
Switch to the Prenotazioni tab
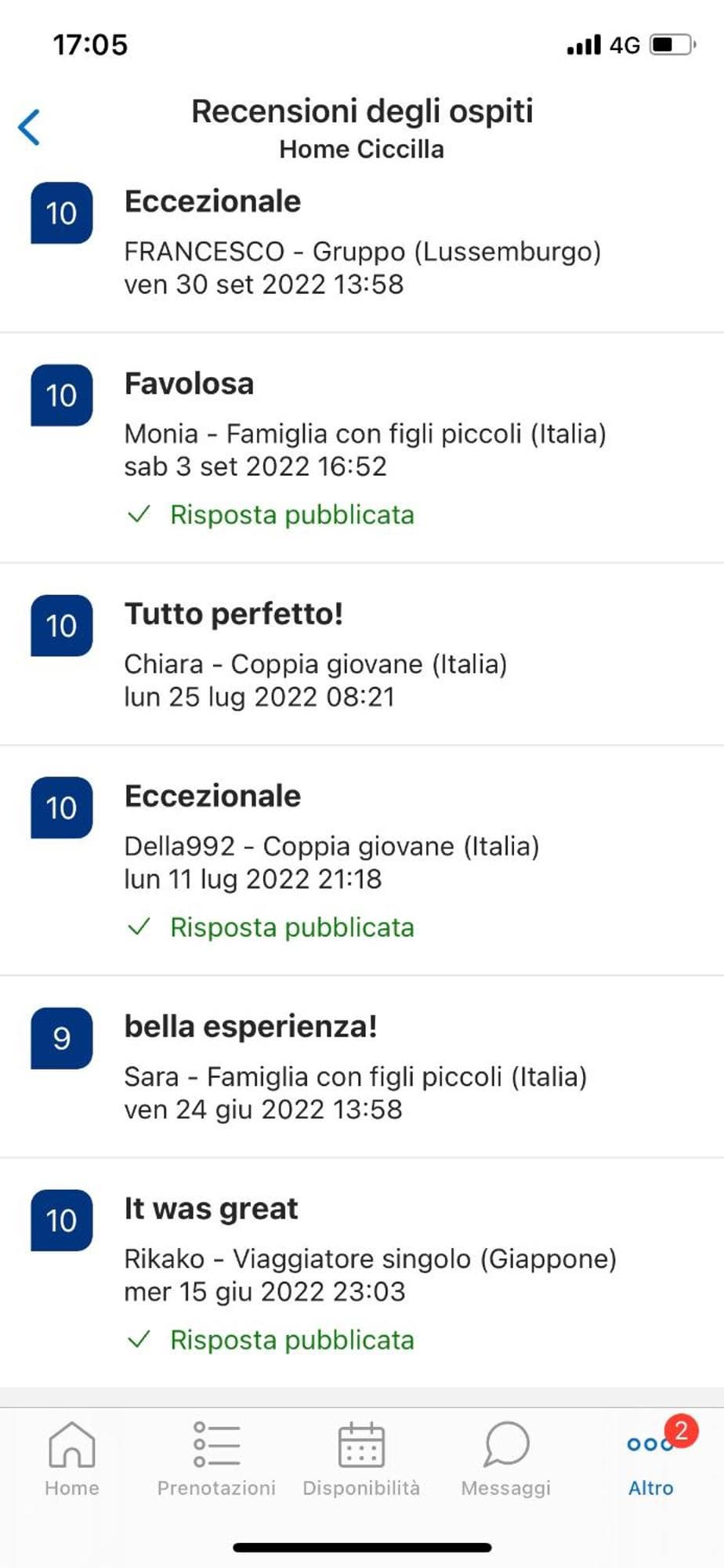216,1460
